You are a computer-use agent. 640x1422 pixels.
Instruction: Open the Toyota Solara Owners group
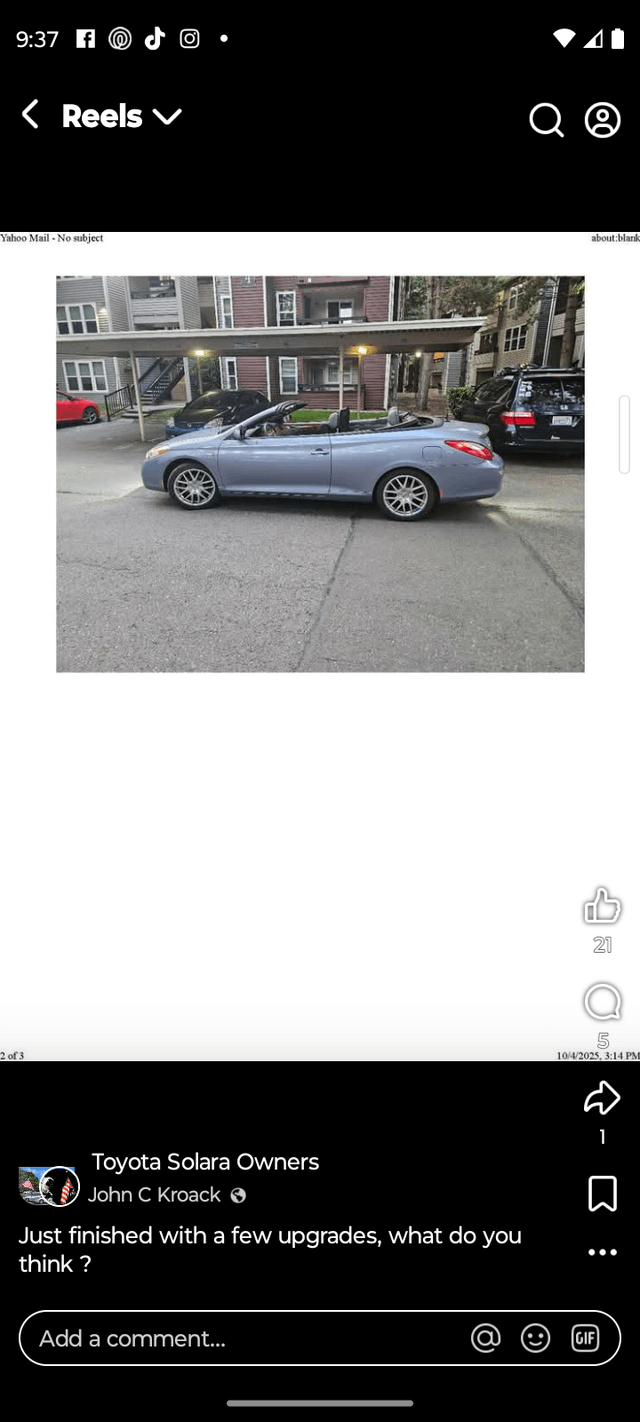click(205, 1162)
